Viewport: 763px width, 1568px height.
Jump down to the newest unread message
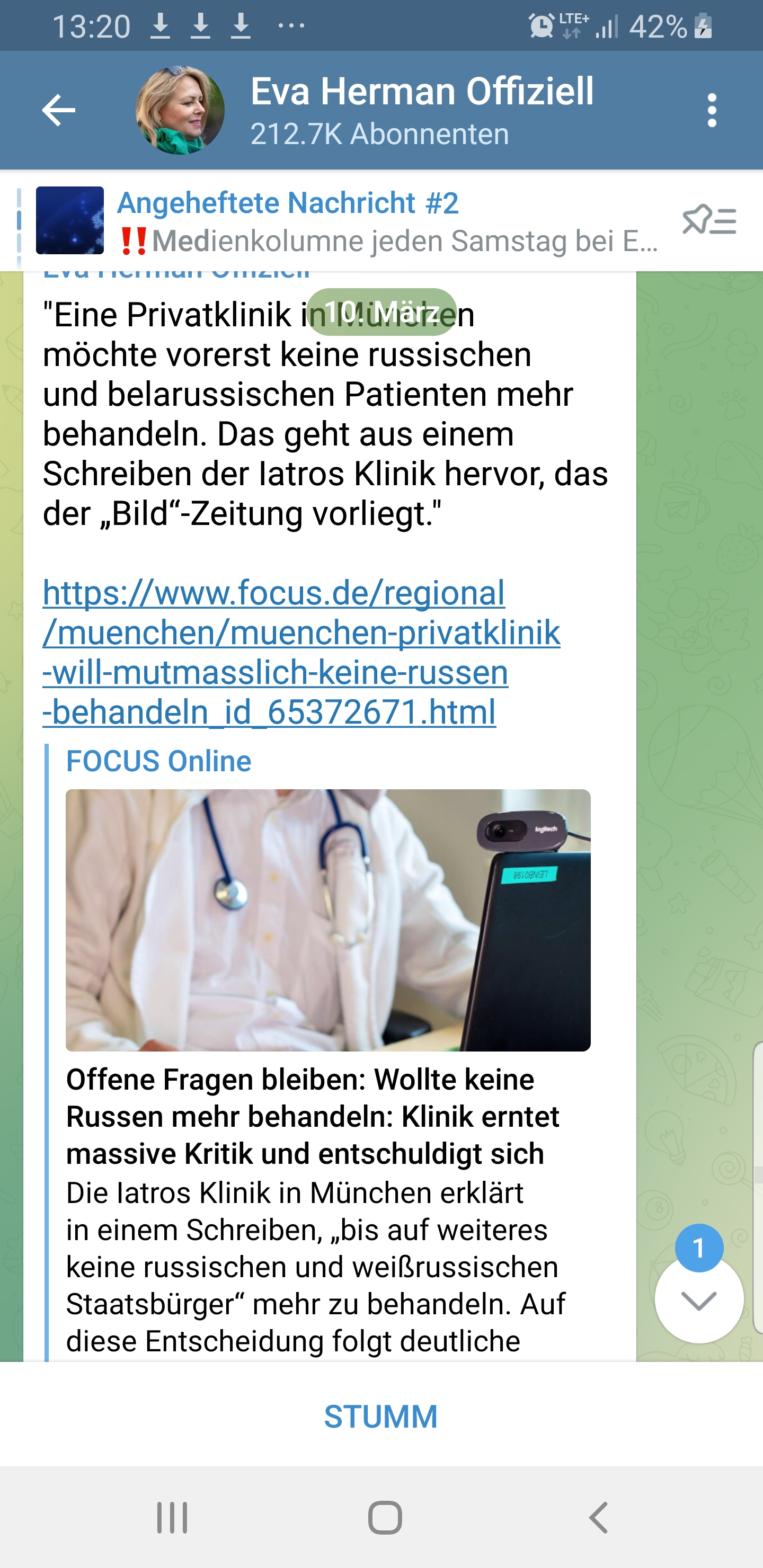click(x=698, y=1301)
